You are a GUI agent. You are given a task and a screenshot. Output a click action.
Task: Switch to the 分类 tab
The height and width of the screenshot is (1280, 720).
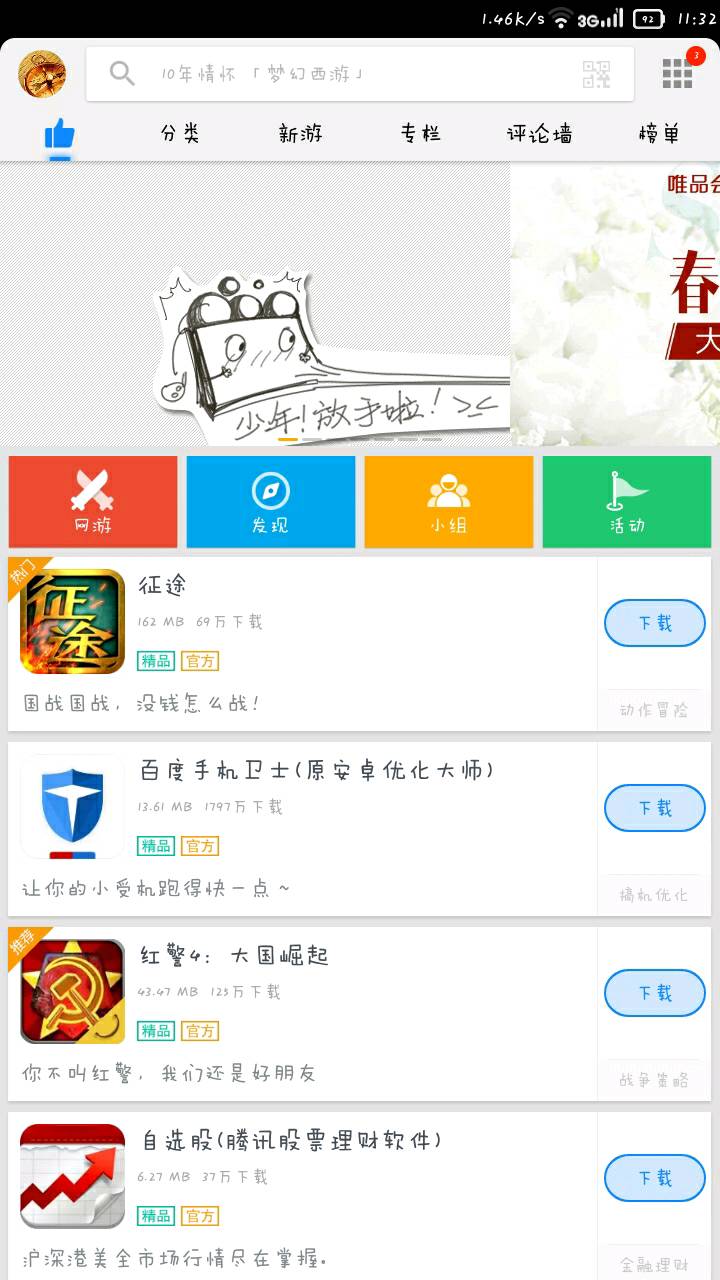(180, 133)
